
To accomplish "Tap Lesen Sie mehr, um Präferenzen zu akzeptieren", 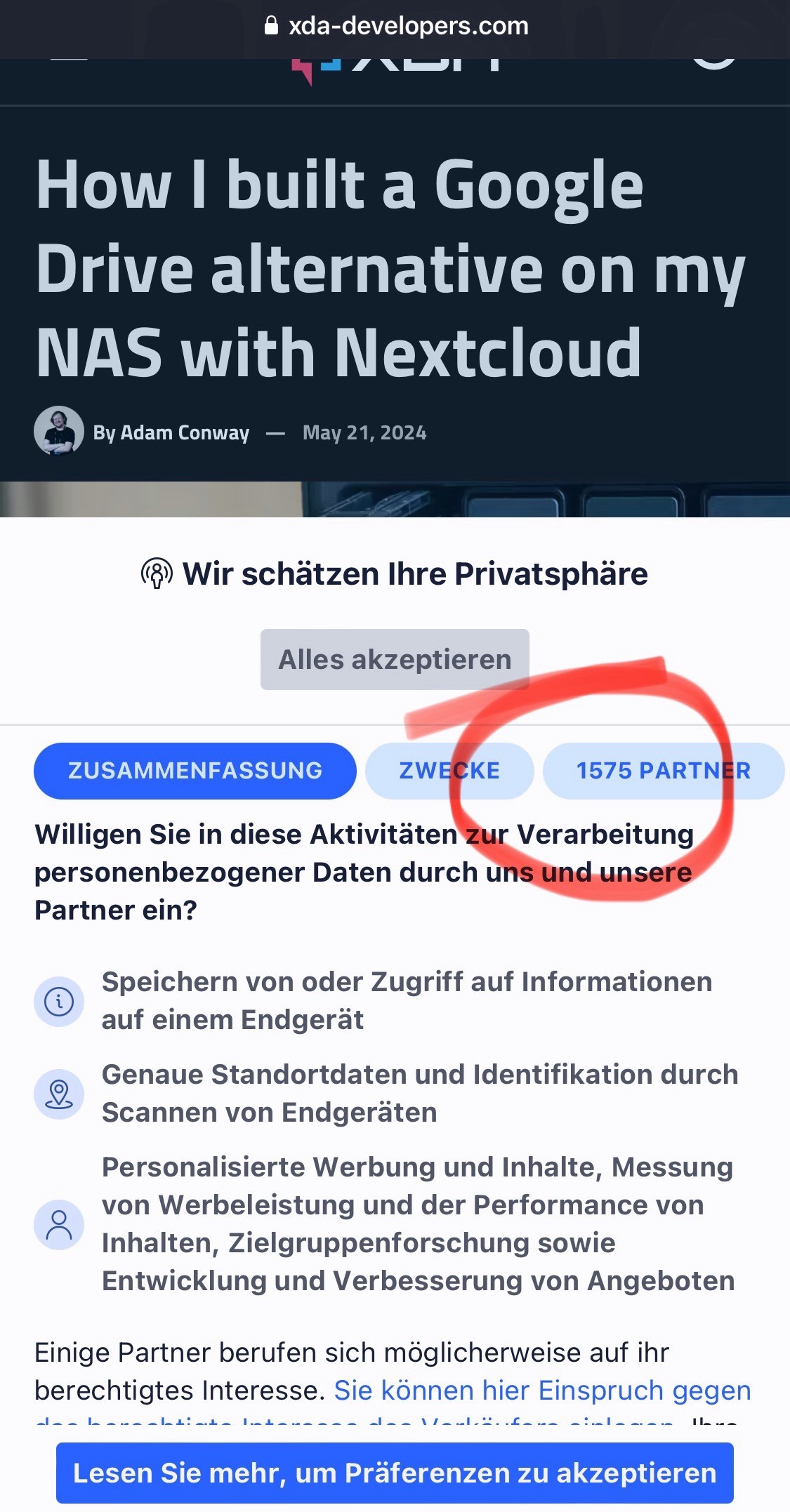I will 395,1473.
